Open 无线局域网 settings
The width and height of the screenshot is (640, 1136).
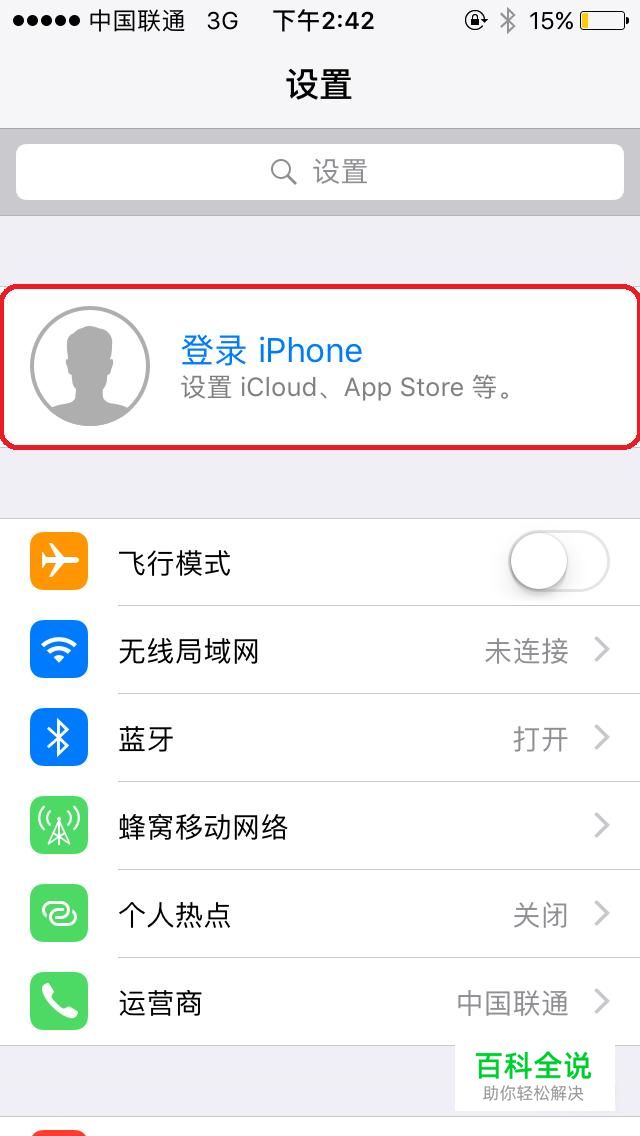tap(320, 651)
